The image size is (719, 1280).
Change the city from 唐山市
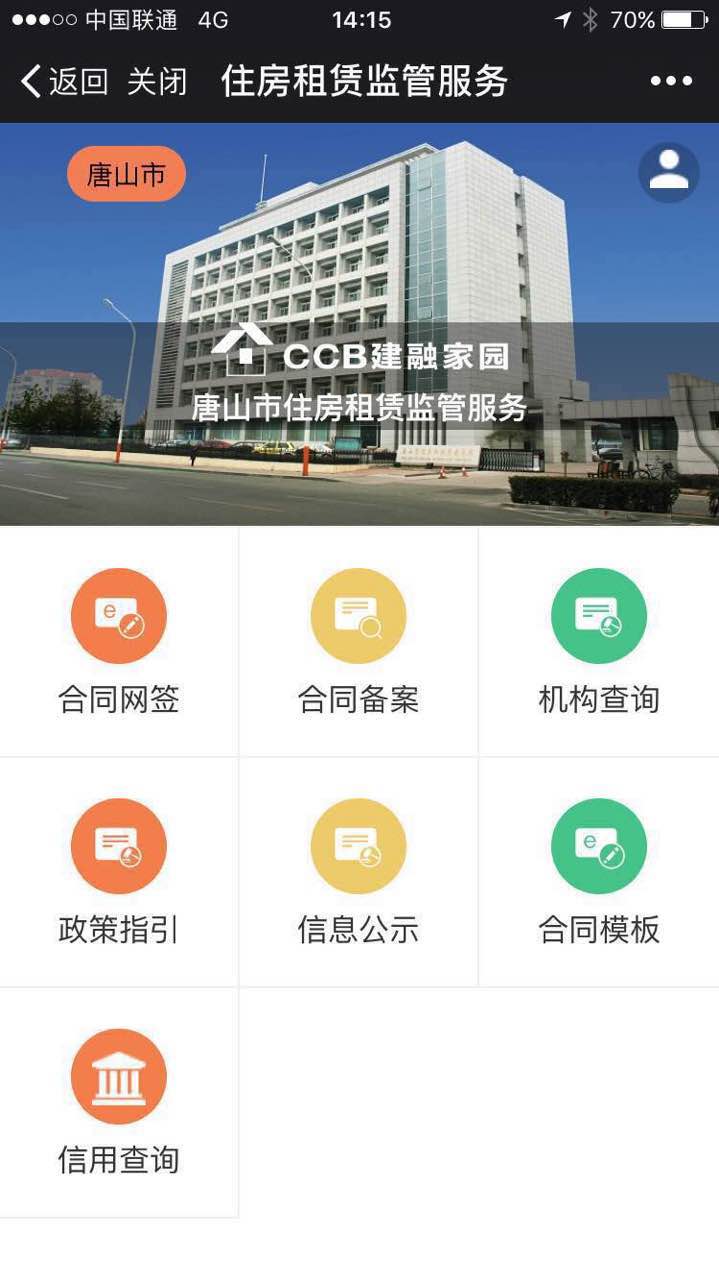pyautogui.click(x=126, y=175)
